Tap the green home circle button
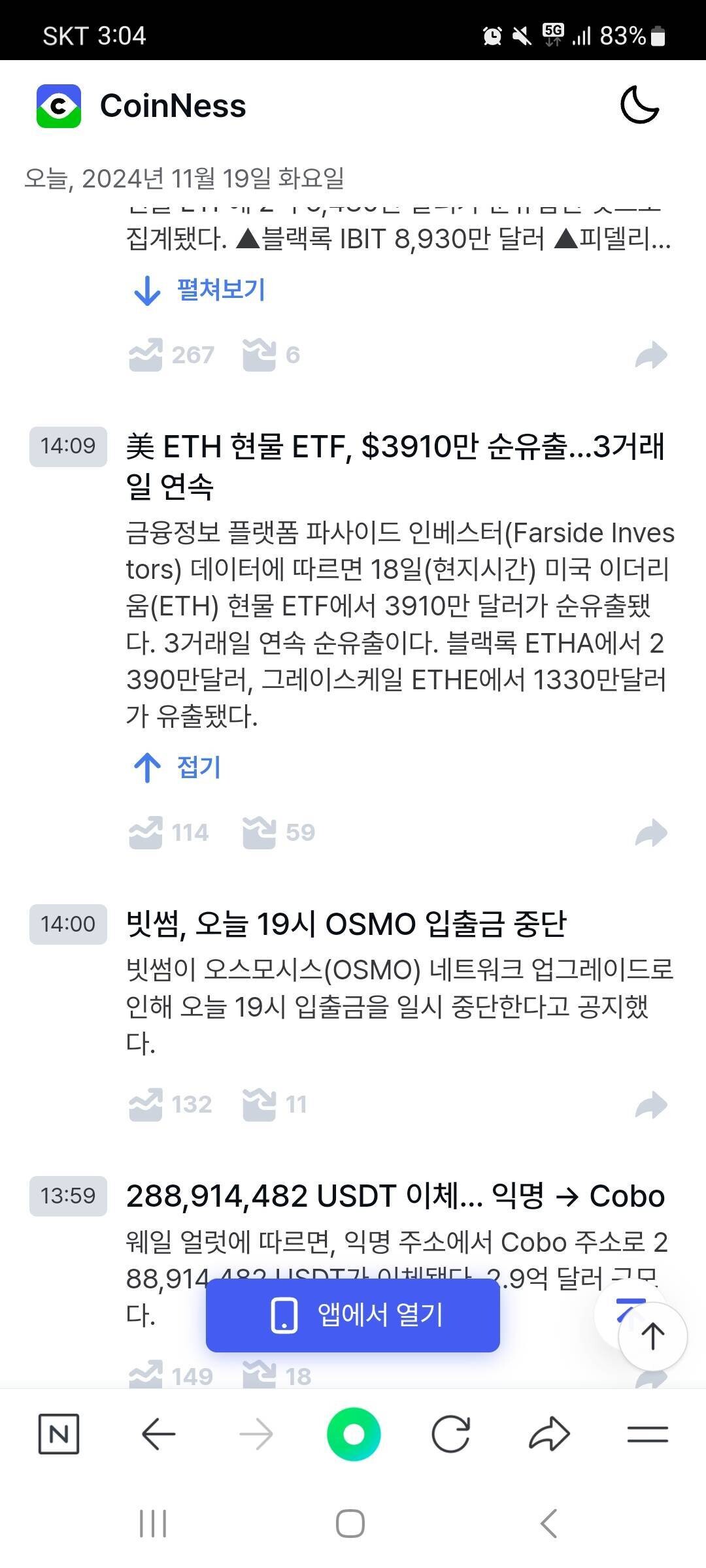The width and height of the screenshot is (706, 1568). pyautogui.click(x=353, y=1433)
